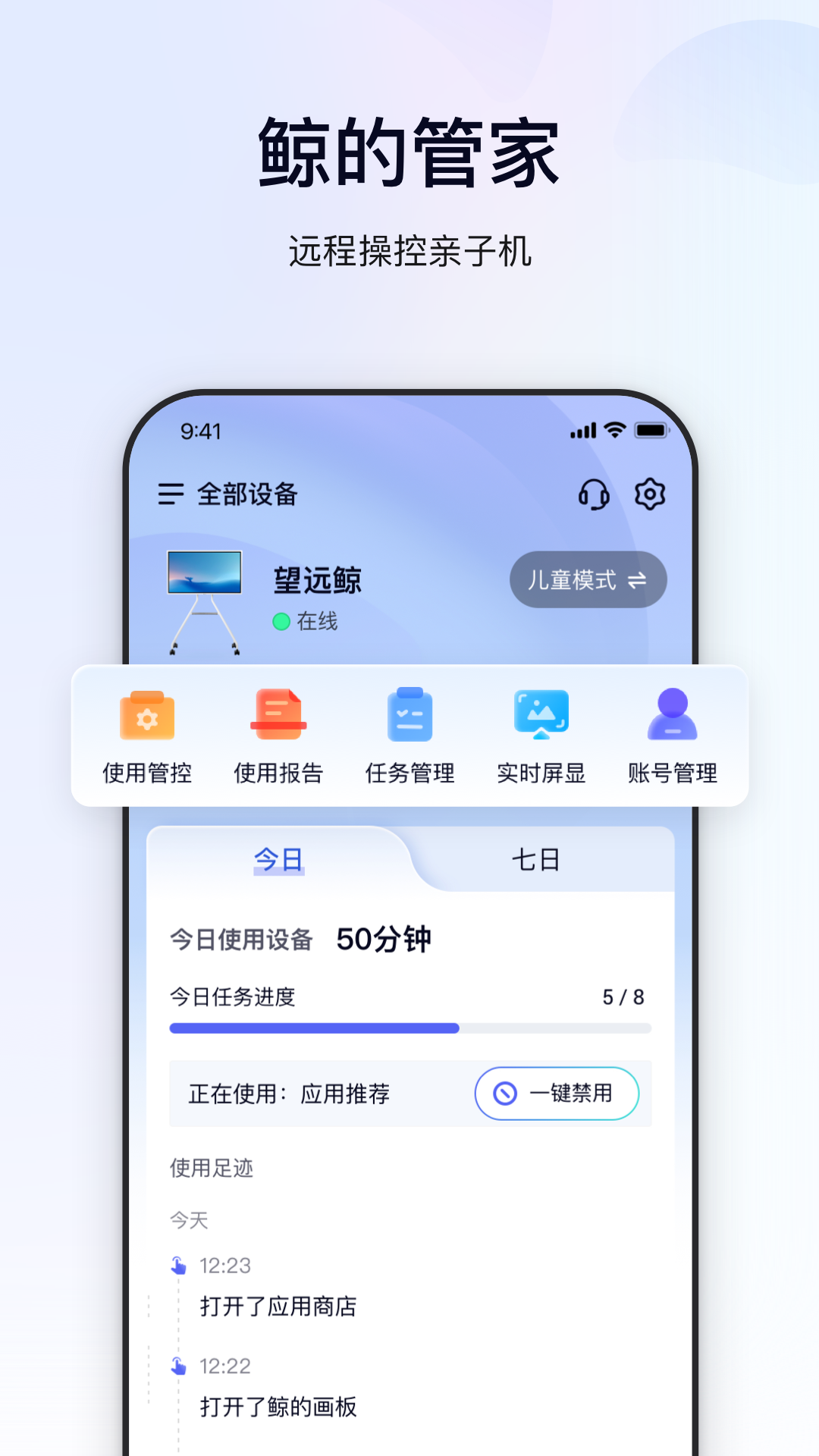
Task: Switch to the 七日 tab
Action: coord(536,858)
